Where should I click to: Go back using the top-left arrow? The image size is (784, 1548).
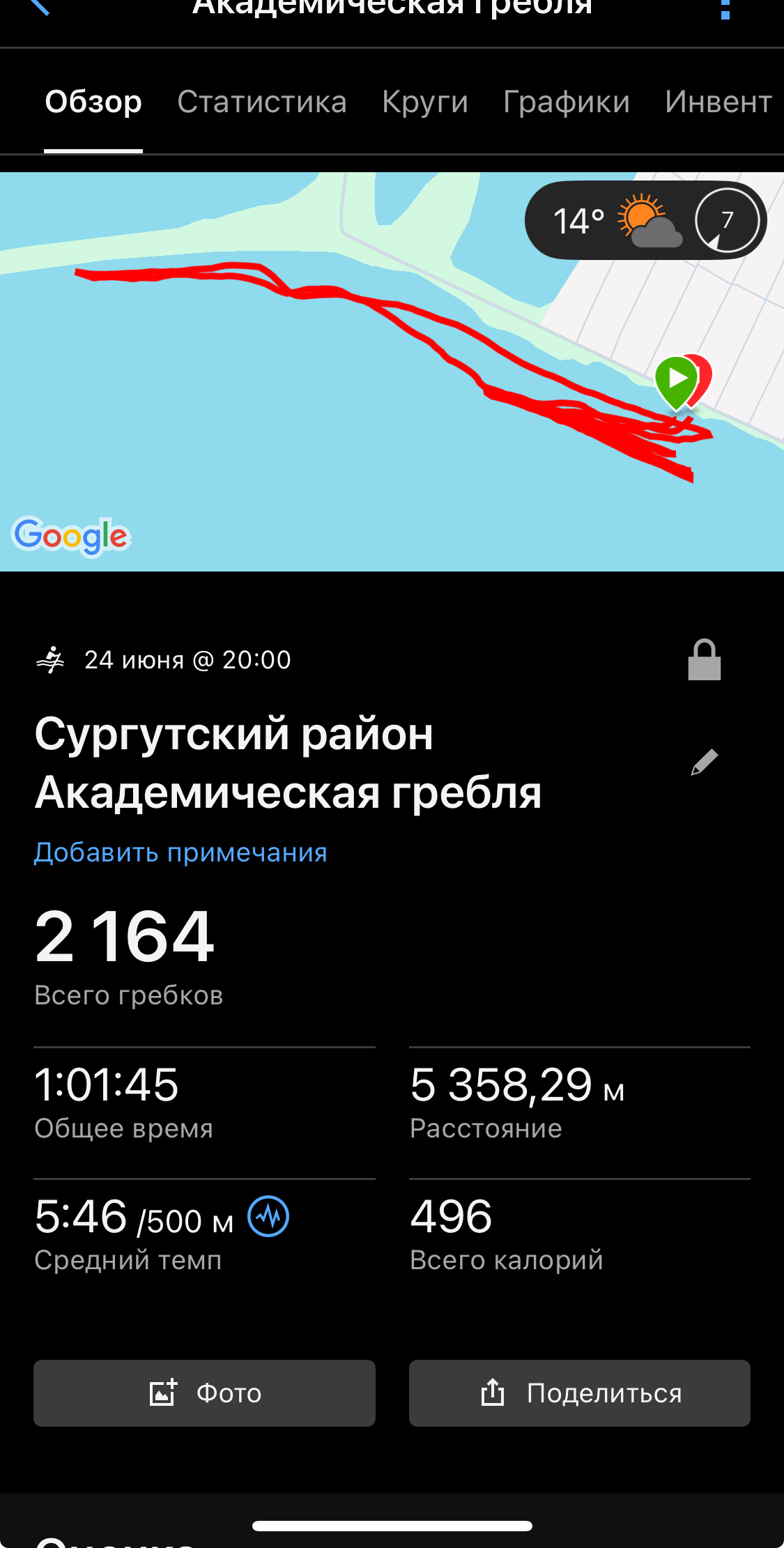38,7
